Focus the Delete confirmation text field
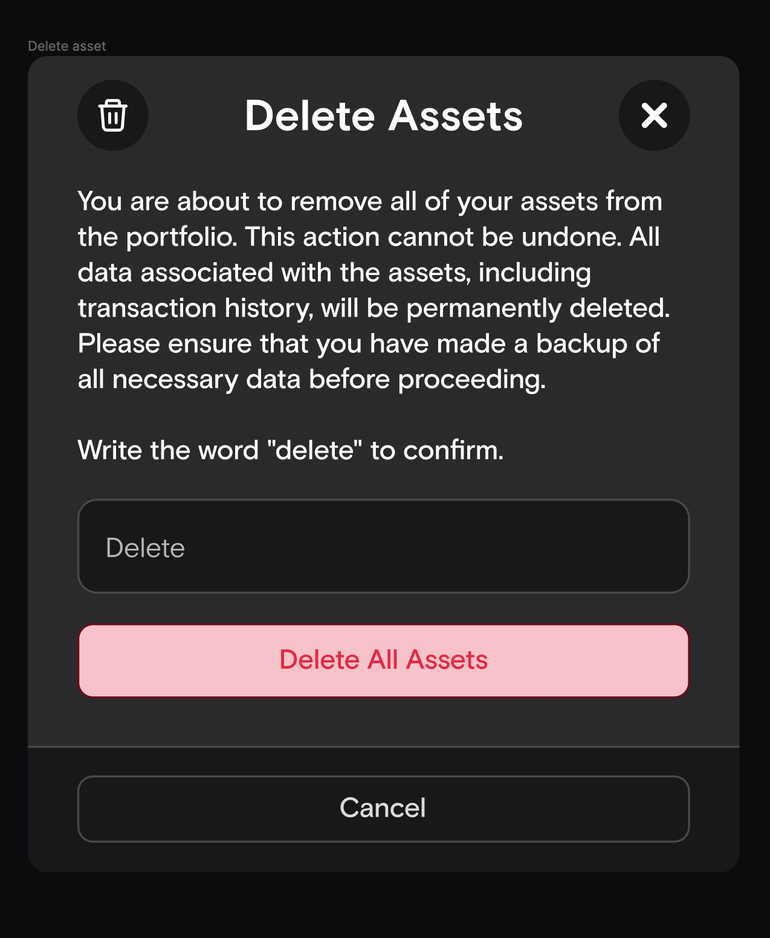 tap(383, 547)
